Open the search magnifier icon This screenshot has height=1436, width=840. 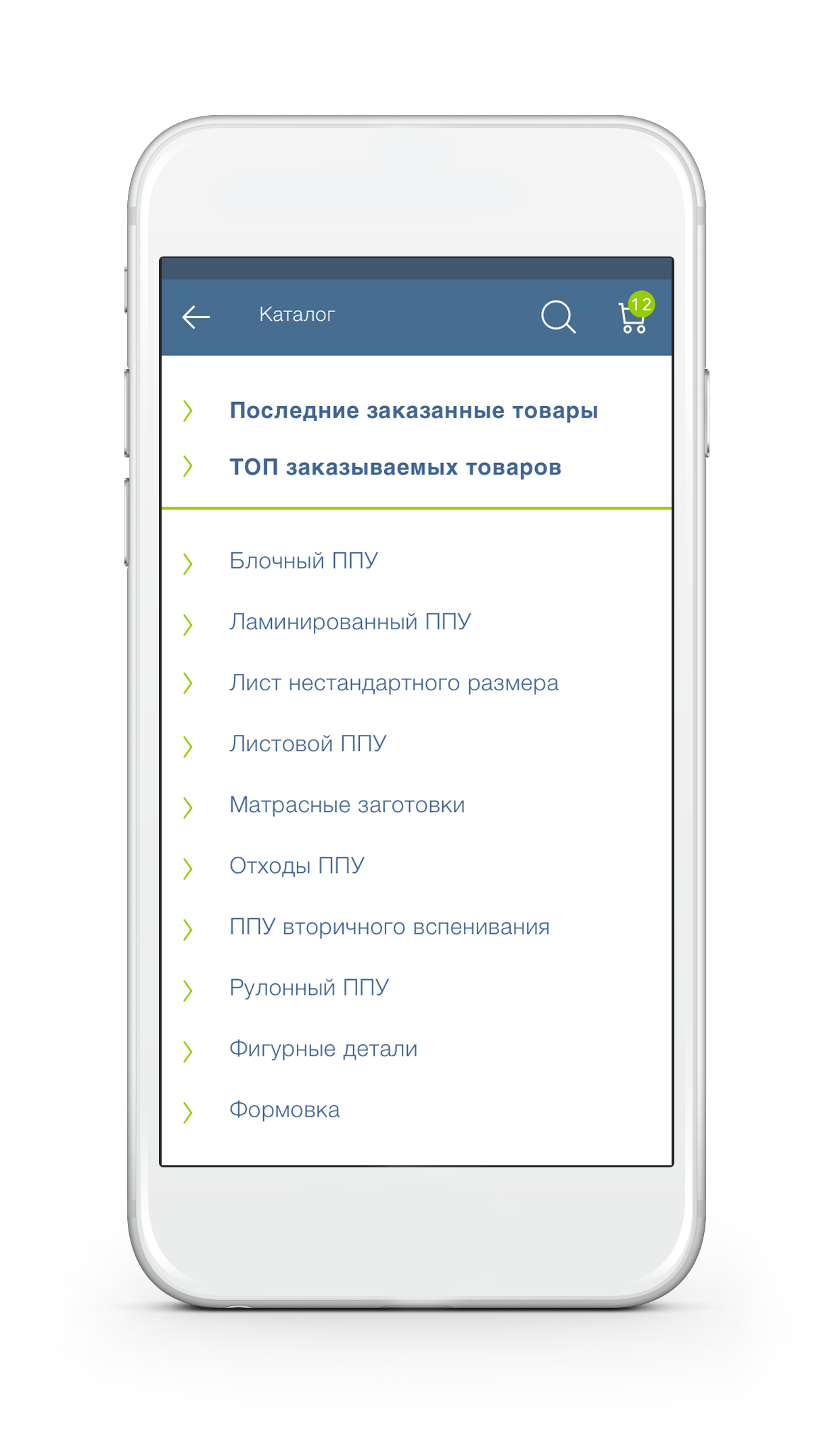[x=558, y=317]
